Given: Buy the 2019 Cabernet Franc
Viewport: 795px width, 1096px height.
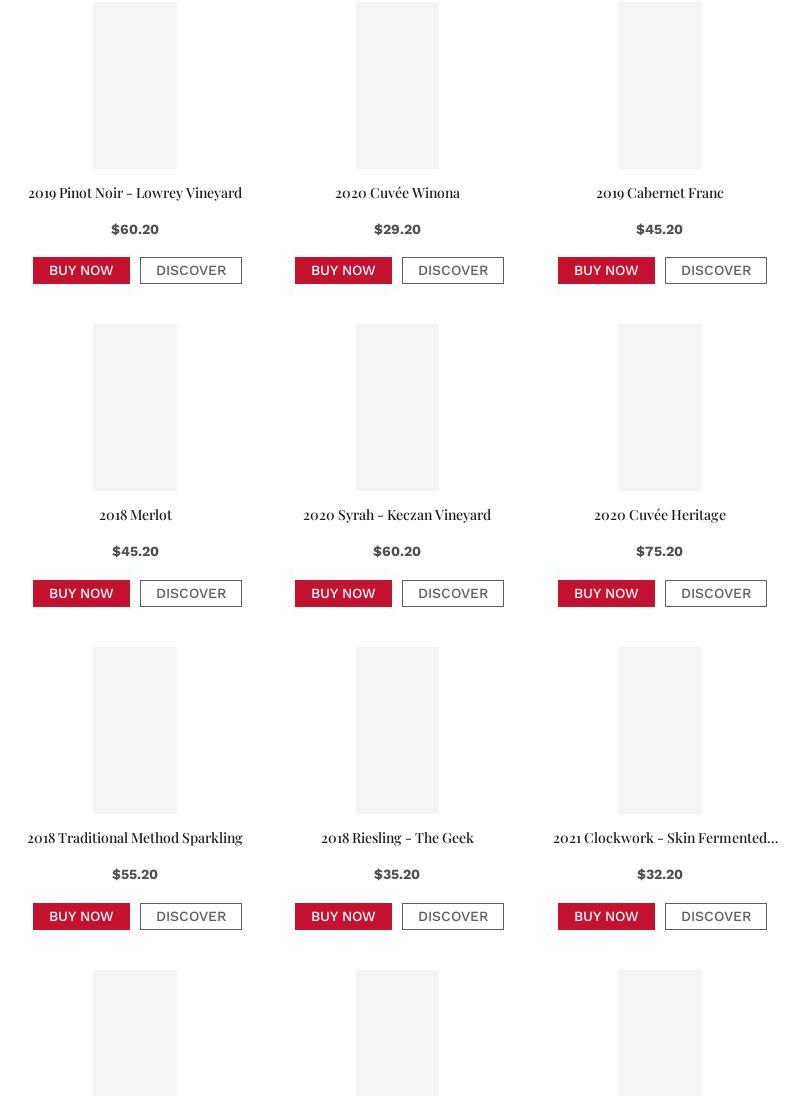Looking at the screenshot, I should click(606, 270).
